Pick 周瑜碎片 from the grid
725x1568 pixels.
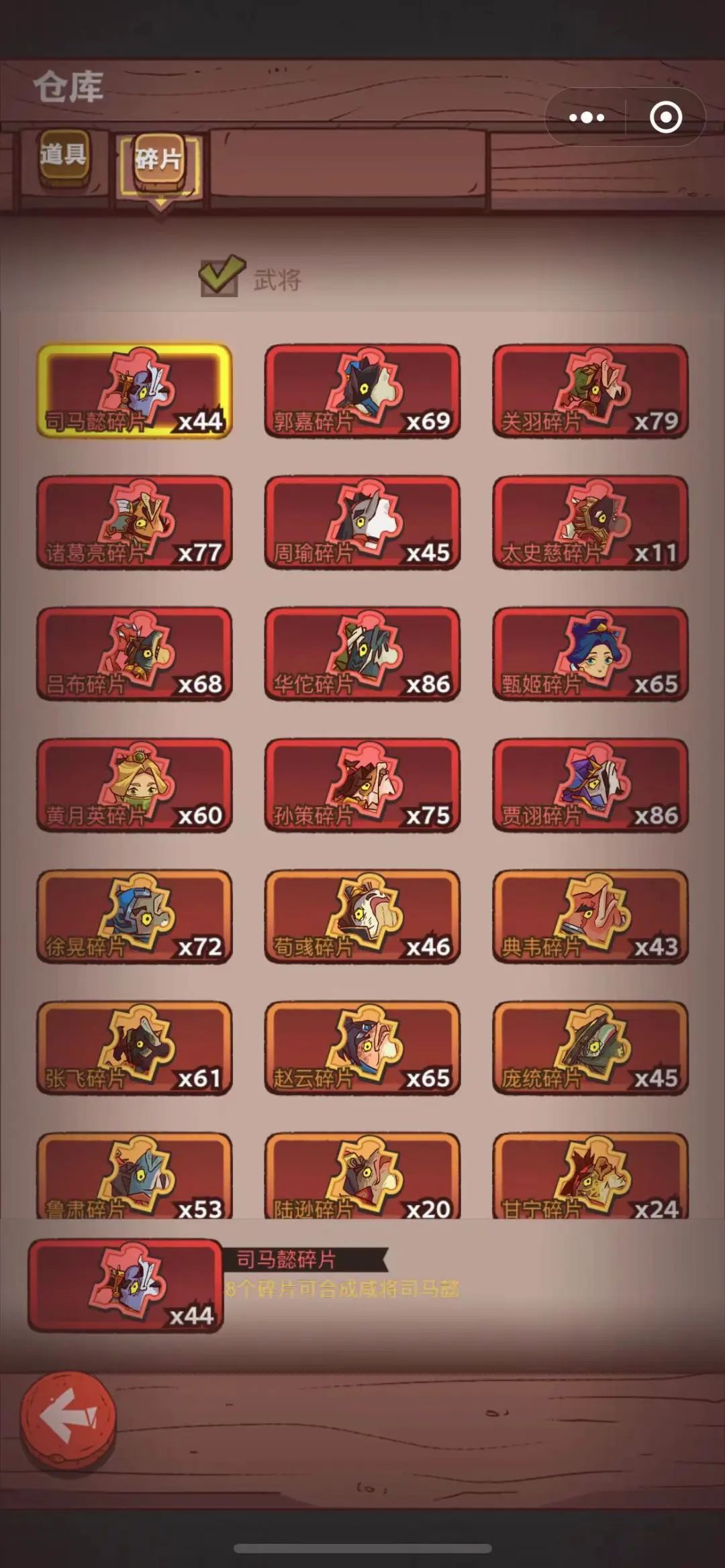tap(362, 523)
